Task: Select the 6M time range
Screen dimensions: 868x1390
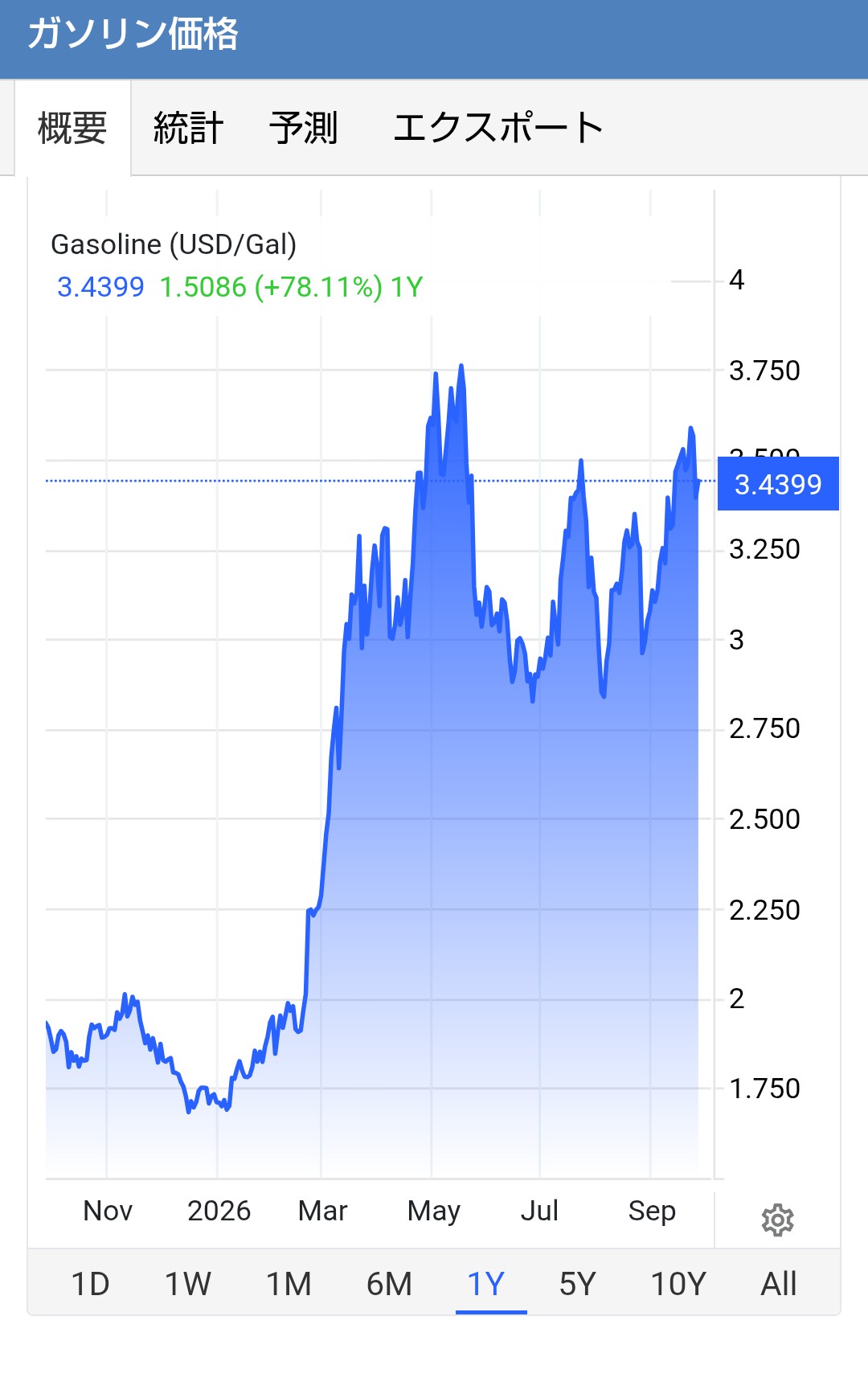Action: coord(389,1284)
